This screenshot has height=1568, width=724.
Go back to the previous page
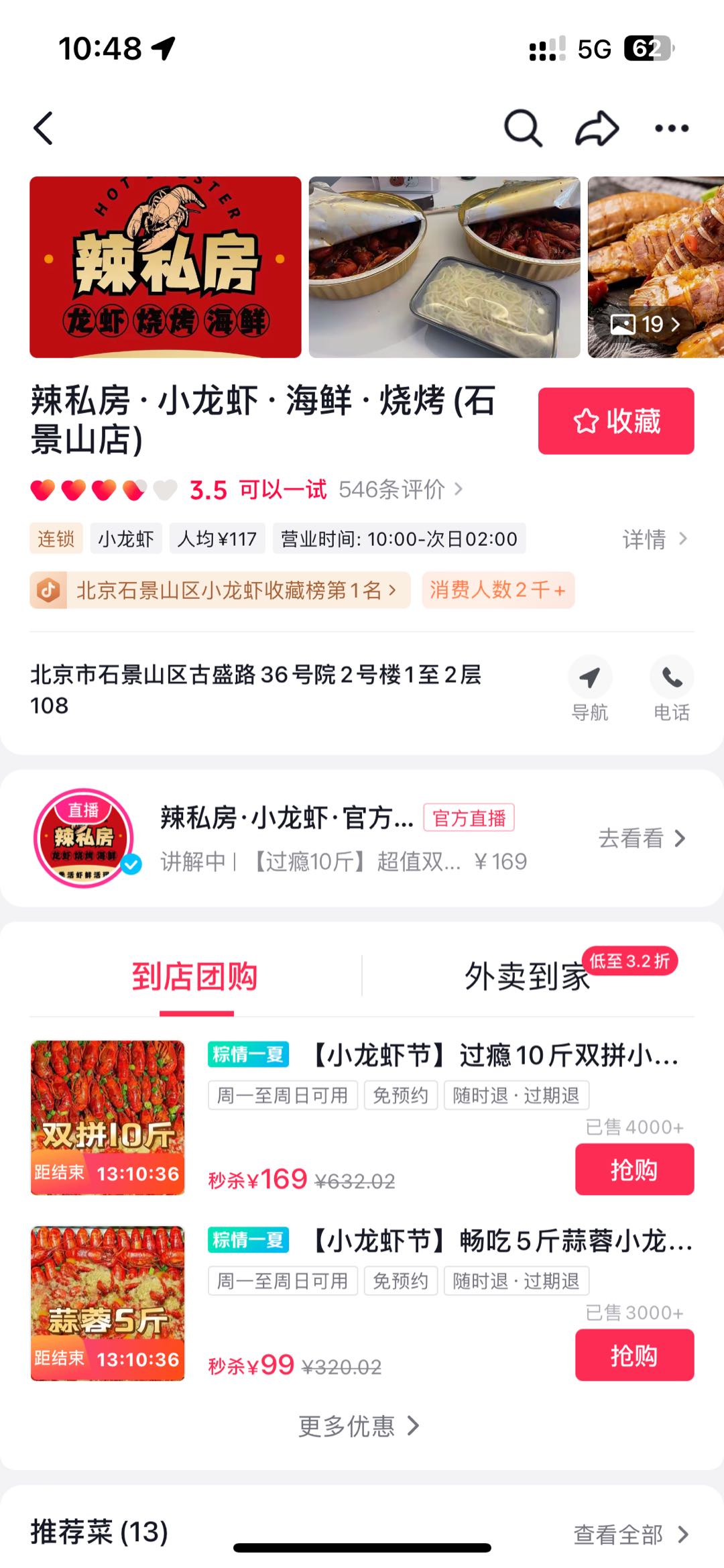coord(44,128)
